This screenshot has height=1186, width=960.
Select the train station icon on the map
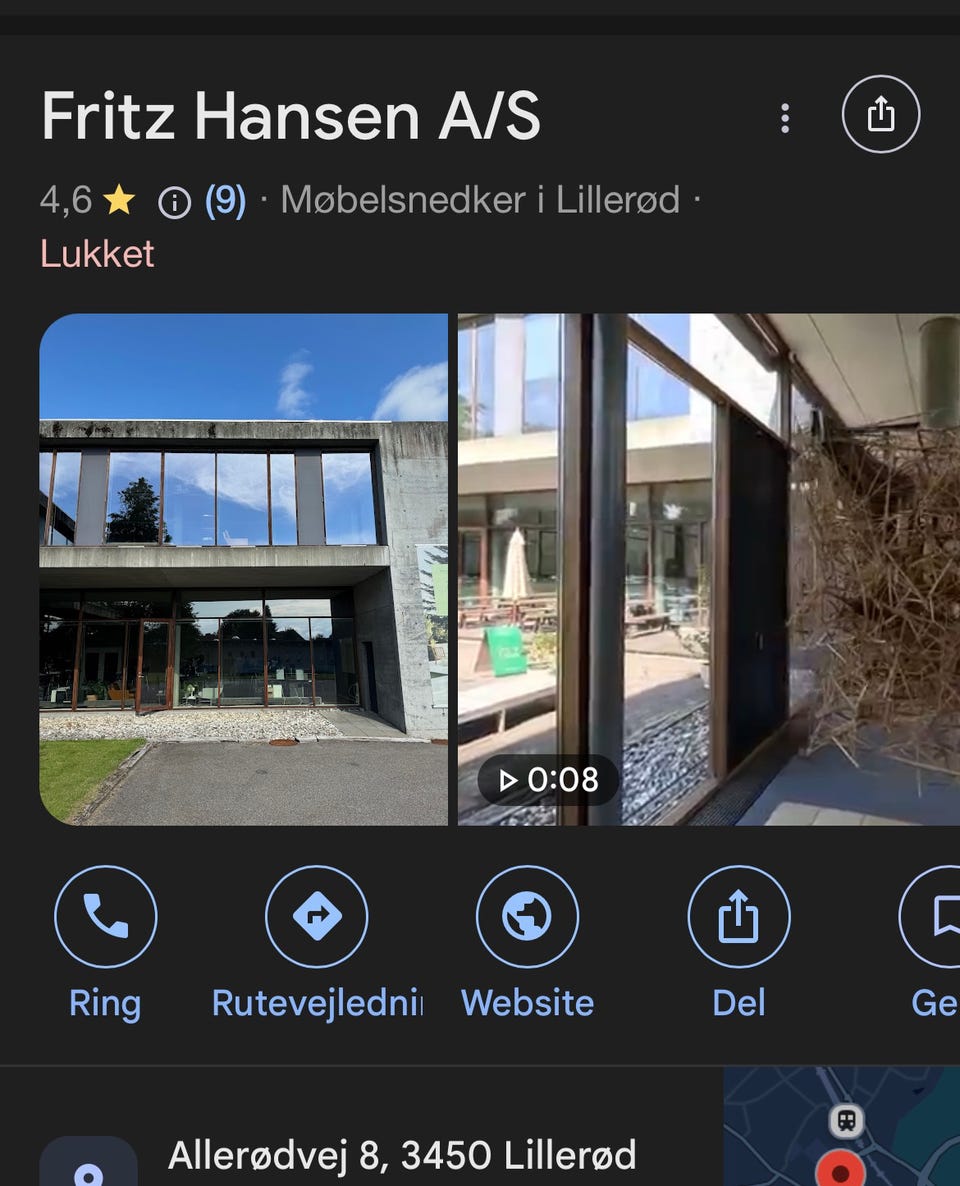[845, 1121]
